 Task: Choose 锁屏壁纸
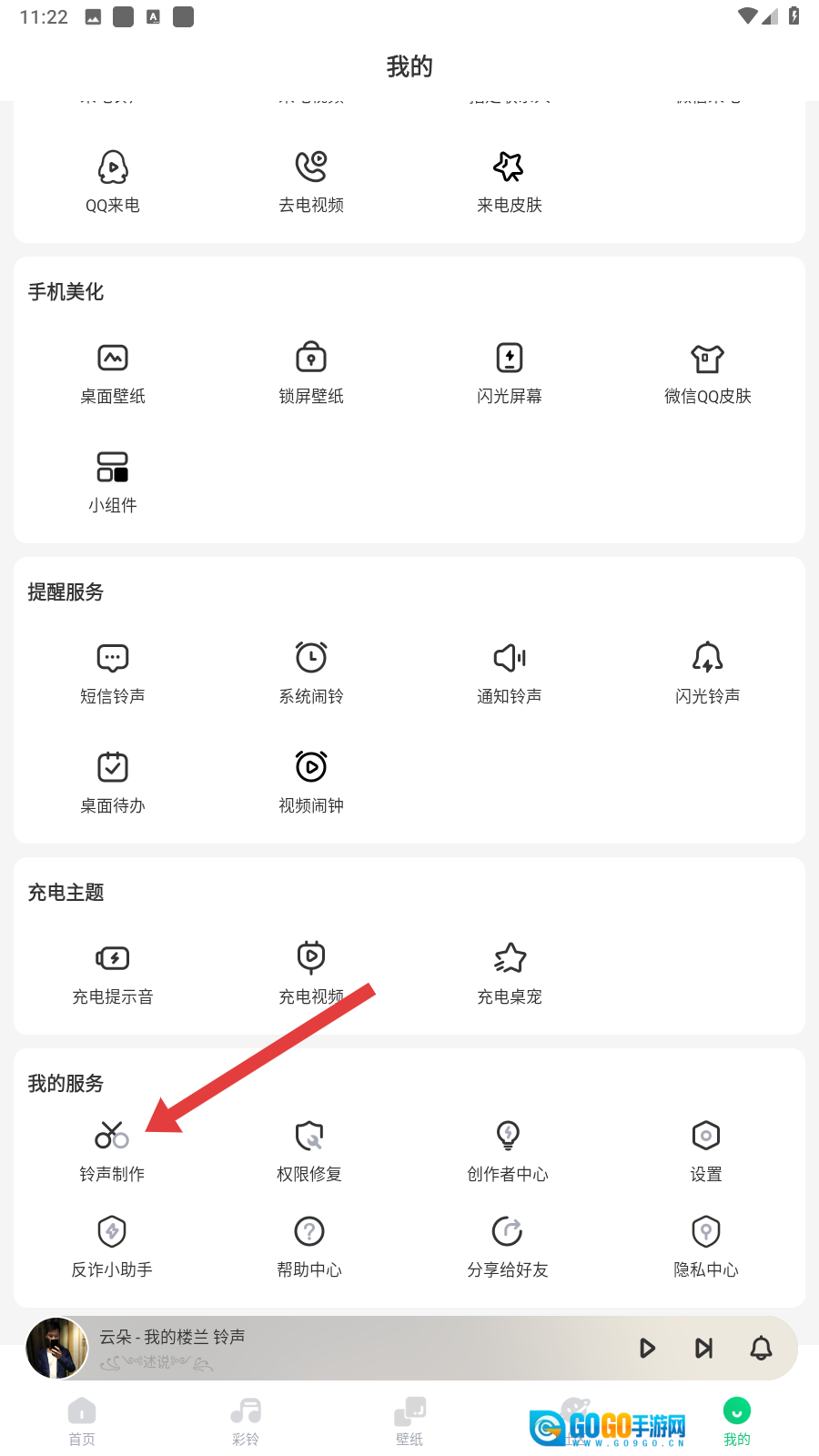pyautogui.click(x=311, y=371)
